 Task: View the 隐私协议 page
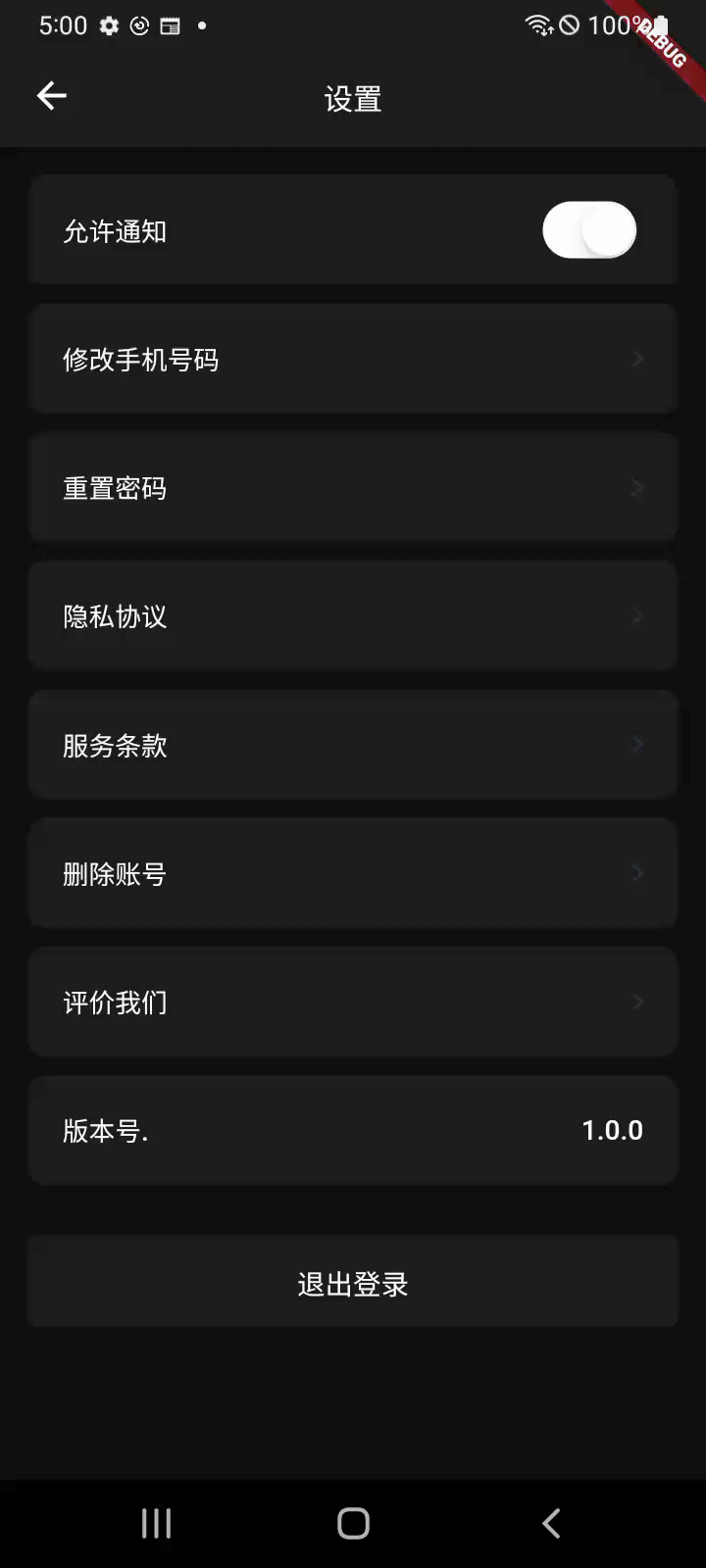pyautogui.click(x=353, y=616)
